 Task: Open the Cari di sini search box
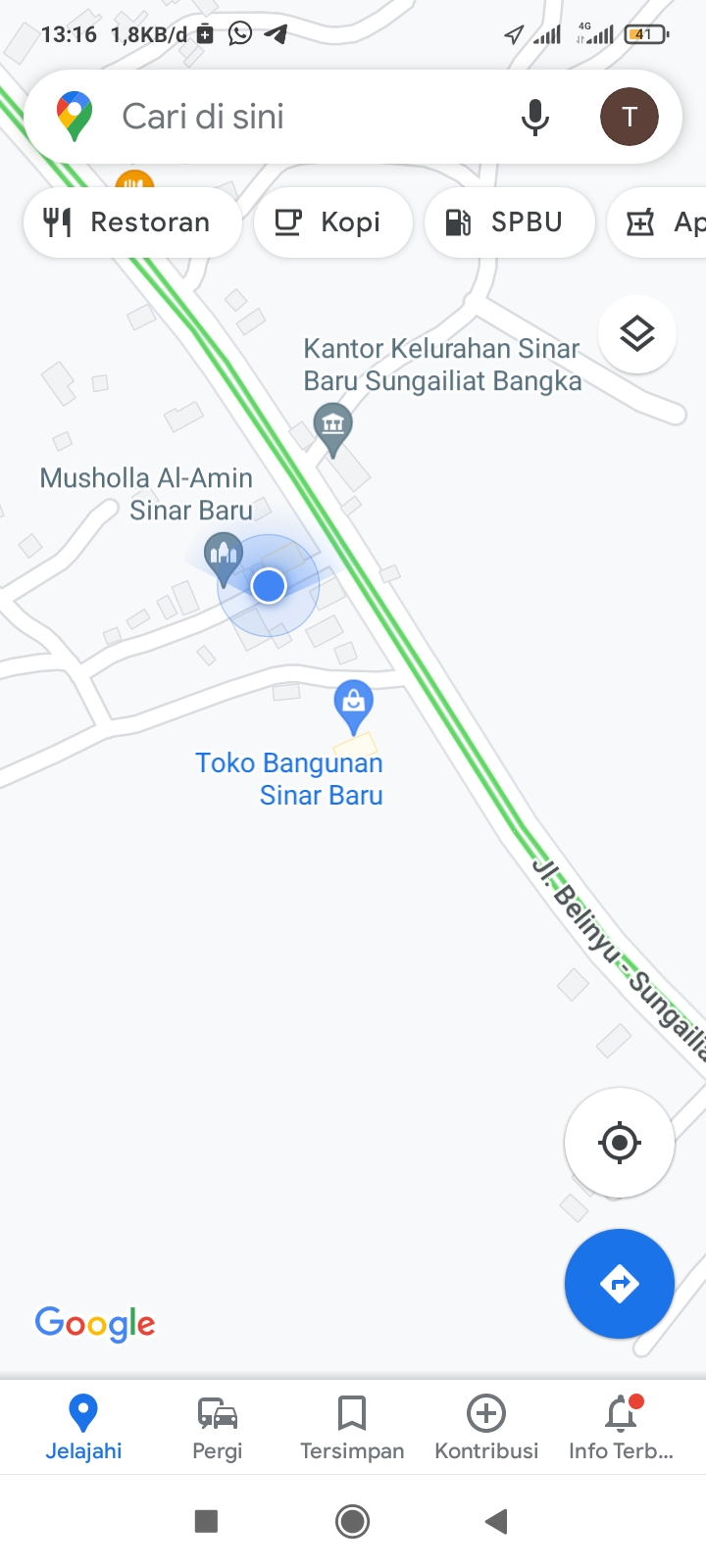[294, 117]
